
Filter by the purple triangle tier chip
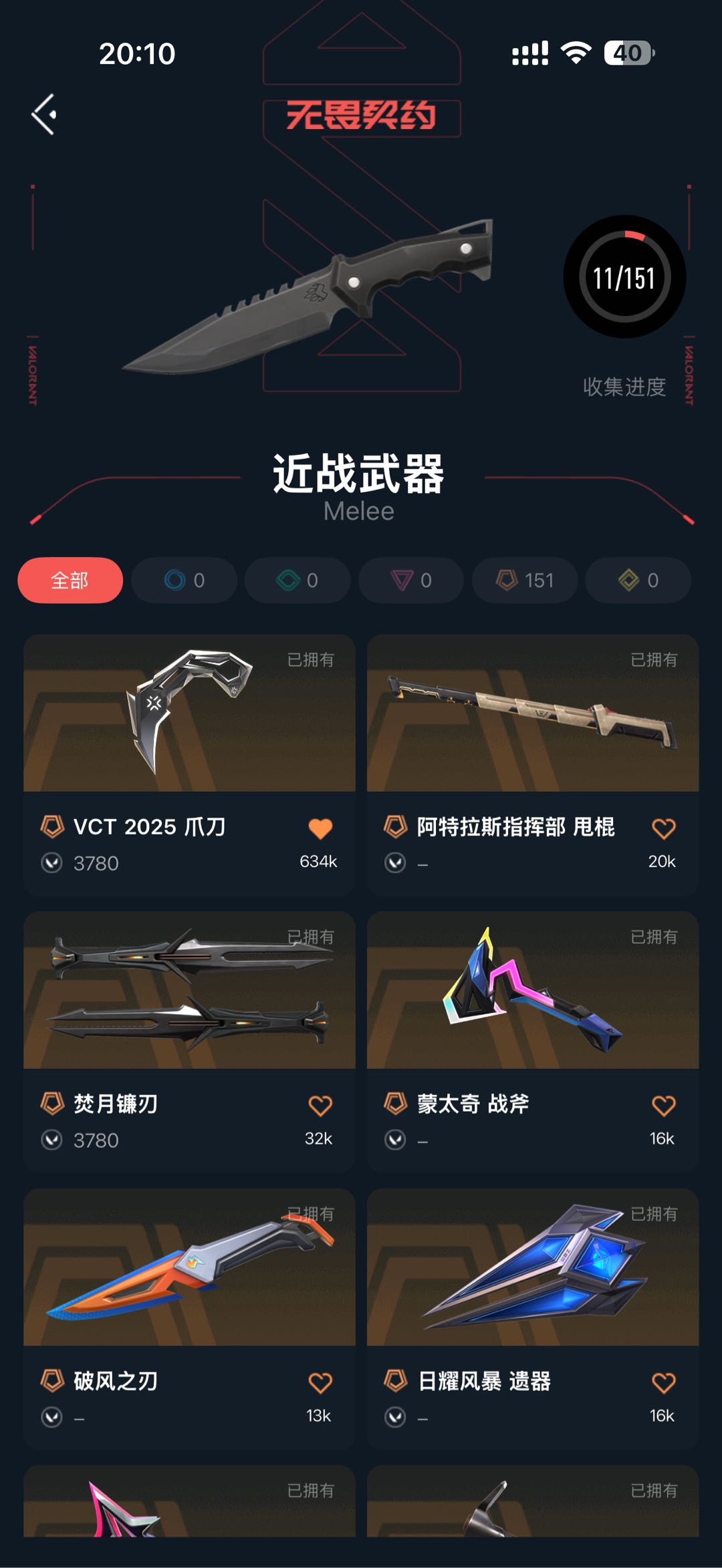411,580
